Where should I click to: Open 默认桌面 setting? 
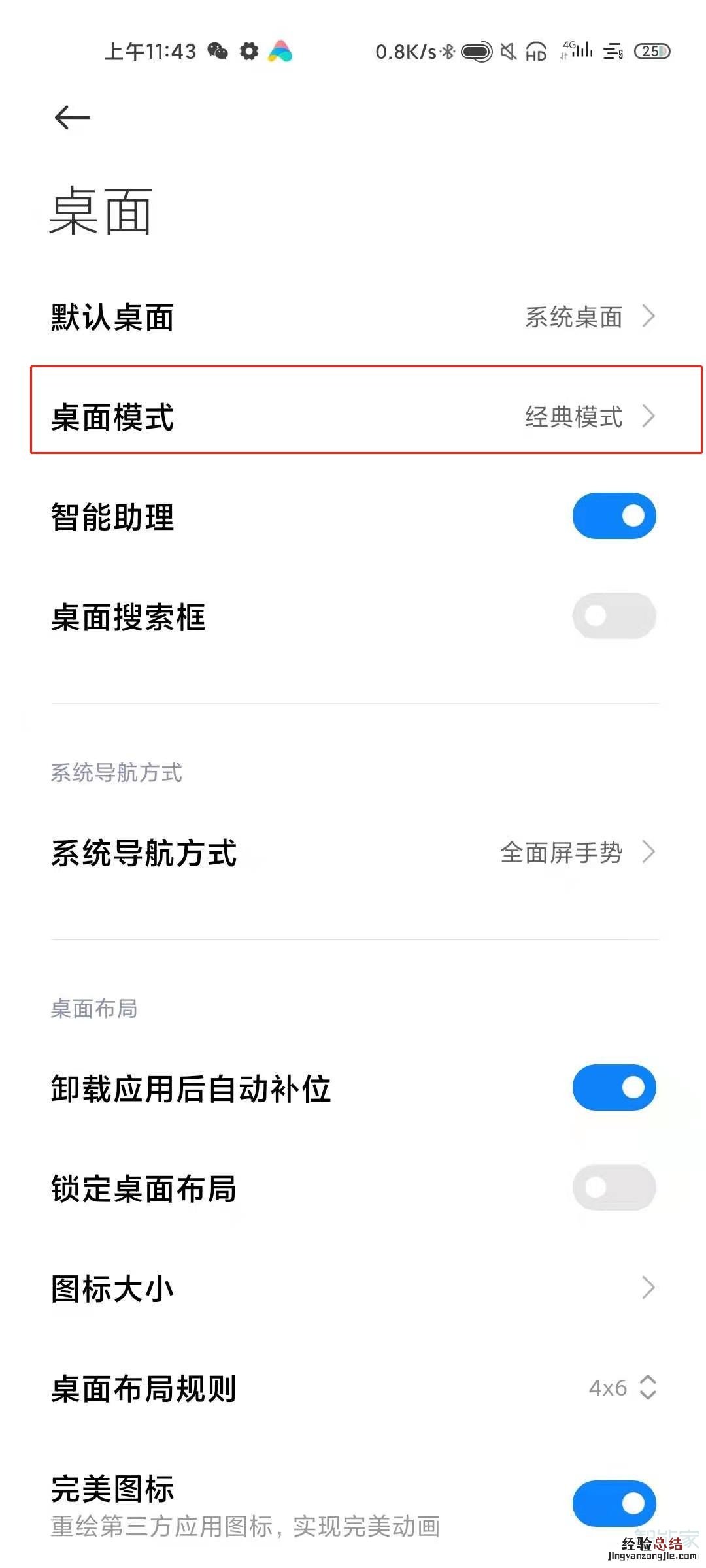(353, 318)
